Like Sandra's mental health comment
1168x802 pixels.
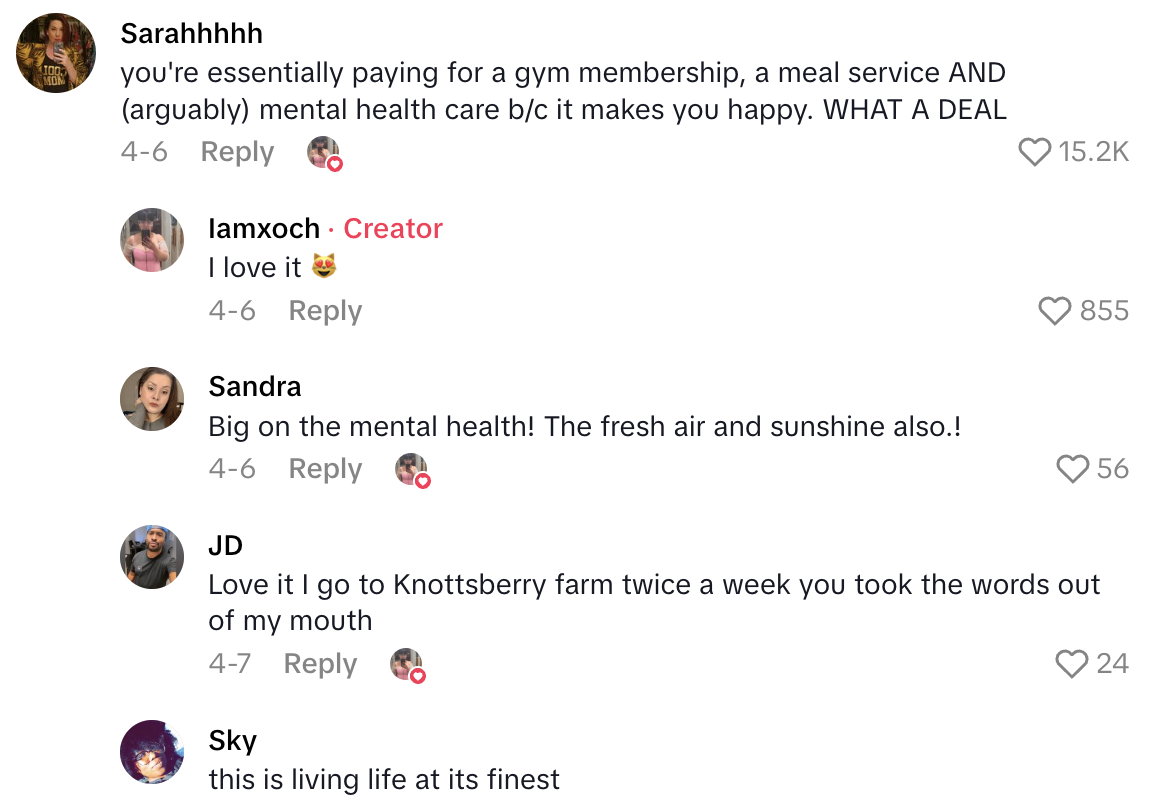1073,469
